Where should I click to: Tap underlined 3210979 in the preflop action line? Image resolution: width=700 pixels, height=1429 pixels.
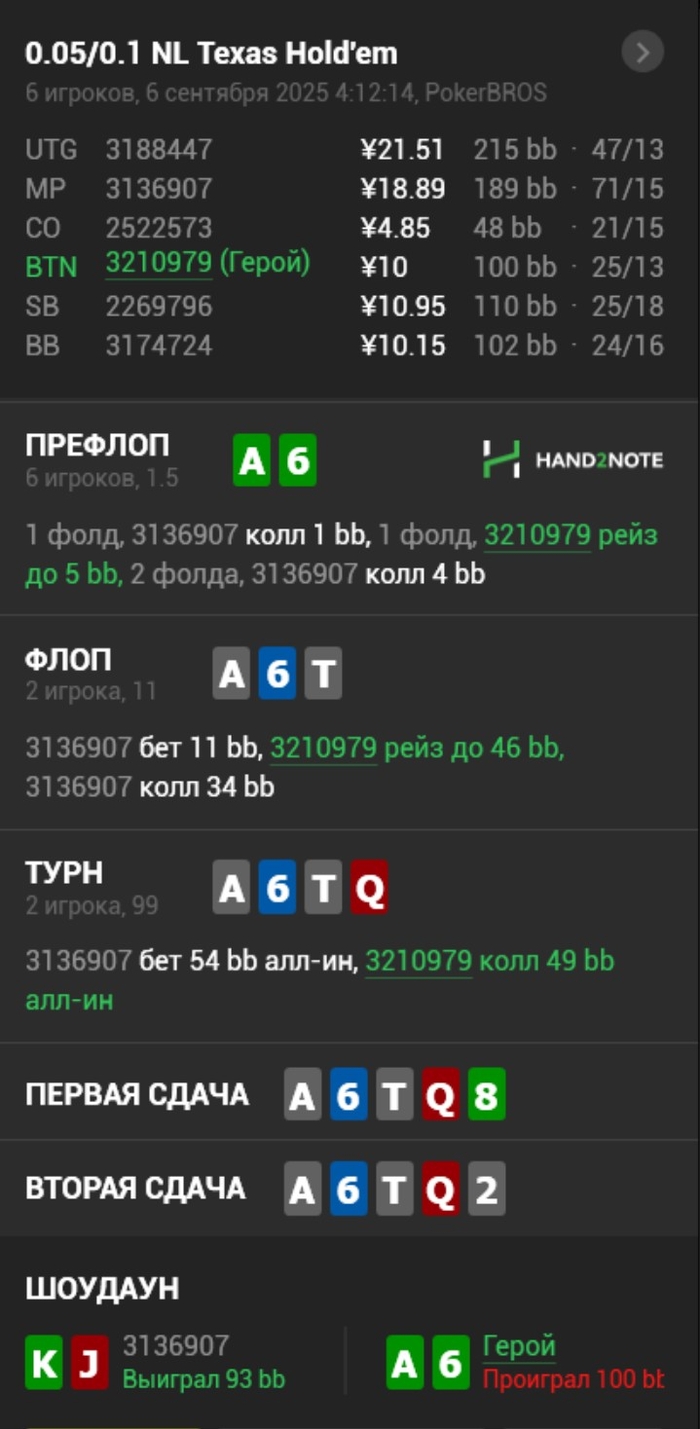(x=537, y=536)
